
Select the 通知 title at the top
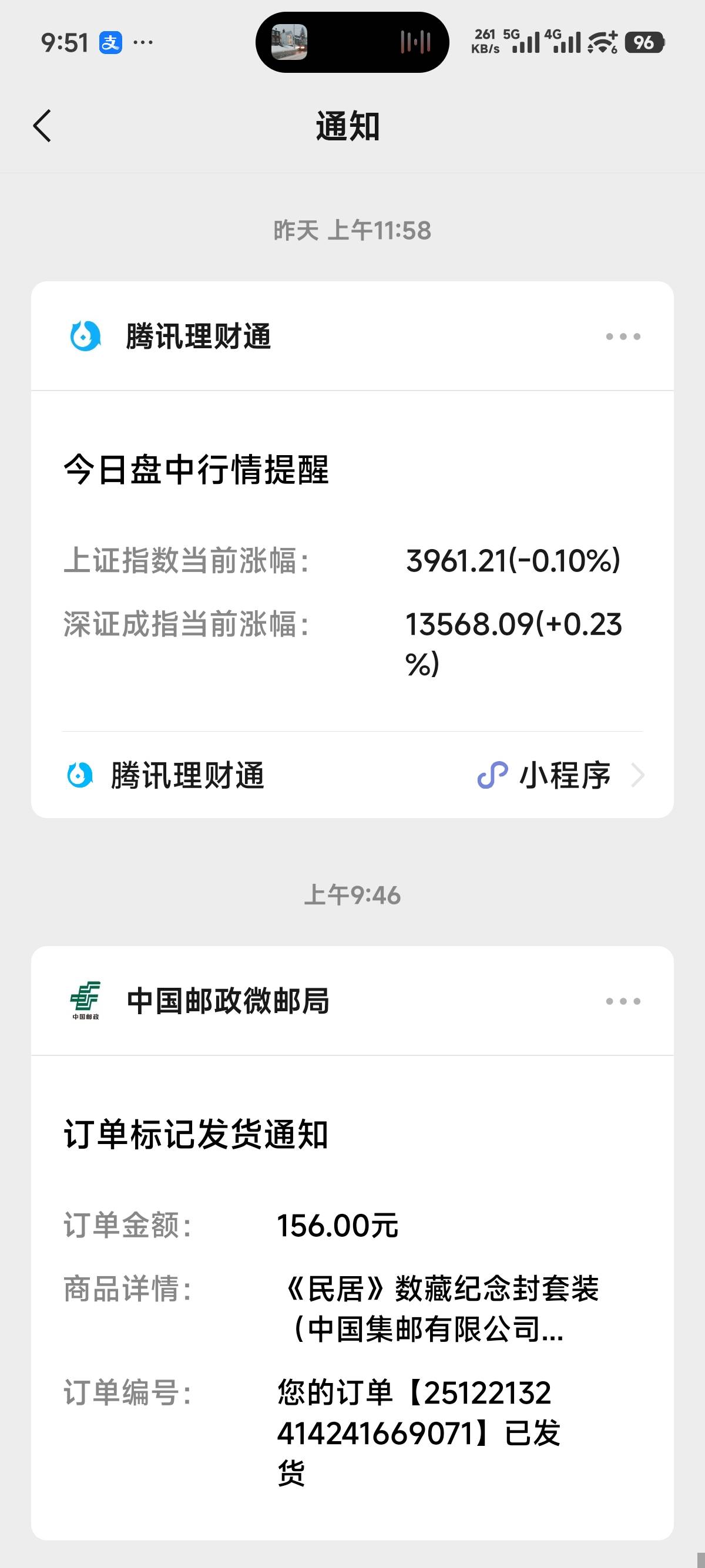352,127
